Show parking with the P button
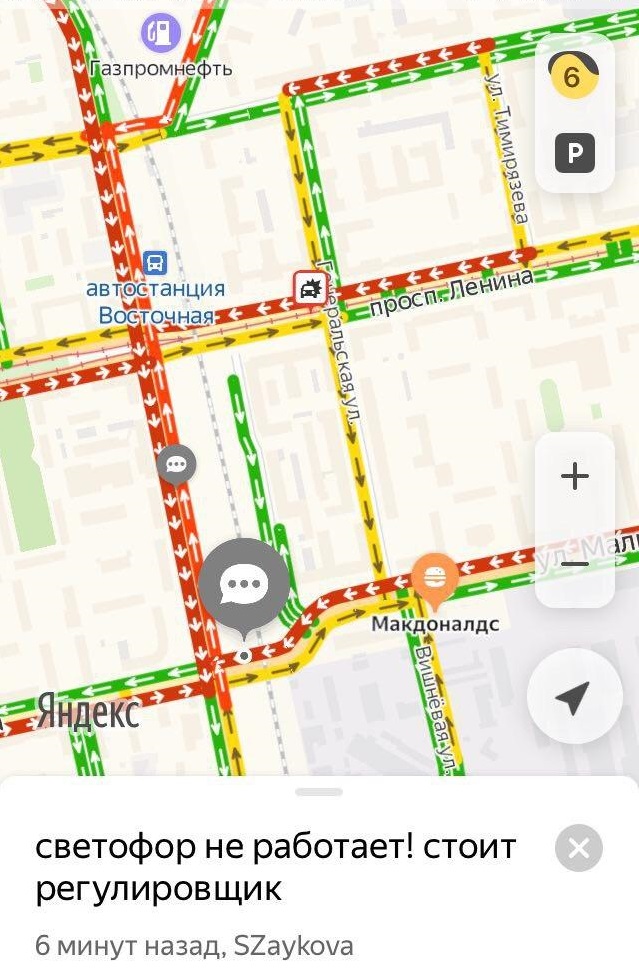Image resolution: width=639 pixels, height=979 pixels. [575, 153]
